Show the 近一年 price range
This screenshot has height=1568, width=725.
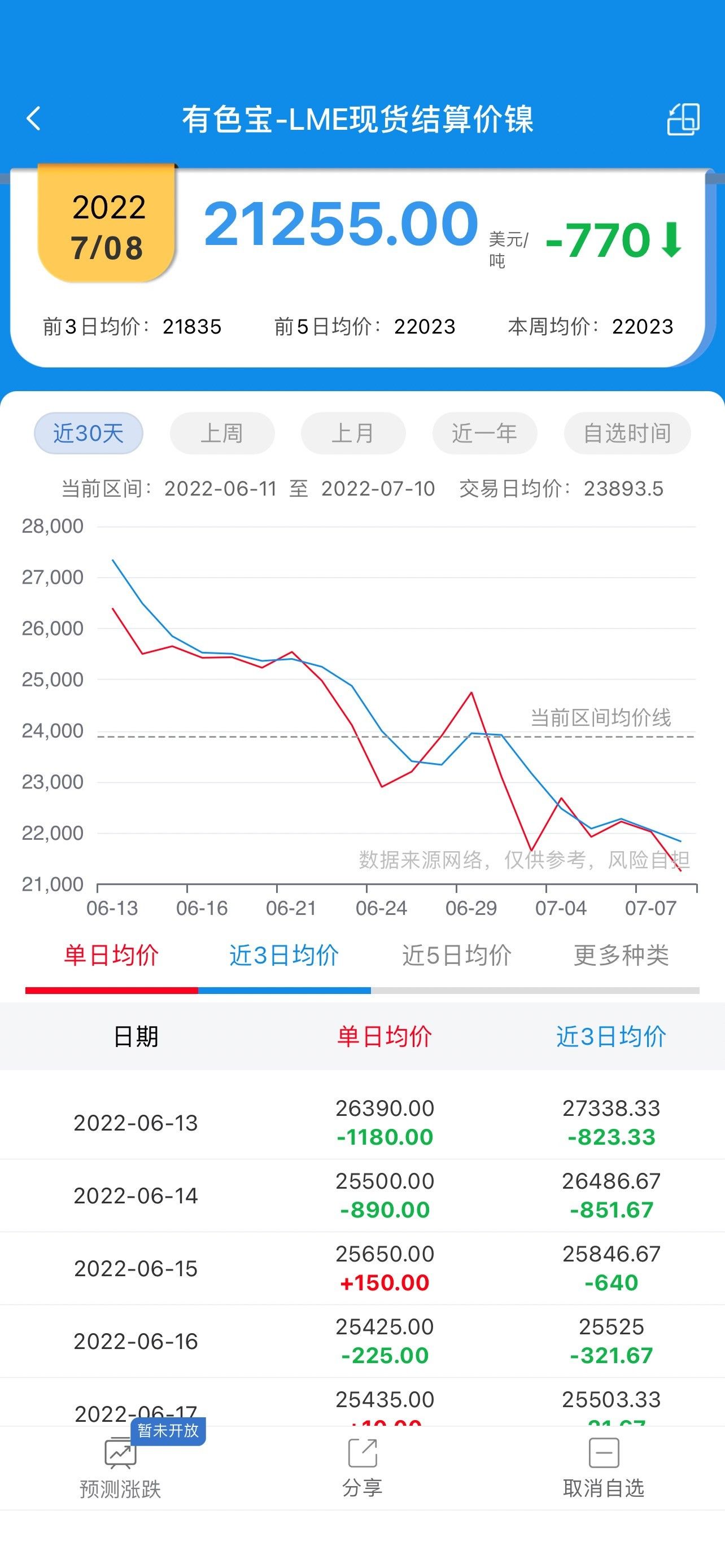click(x=484, y=433)
